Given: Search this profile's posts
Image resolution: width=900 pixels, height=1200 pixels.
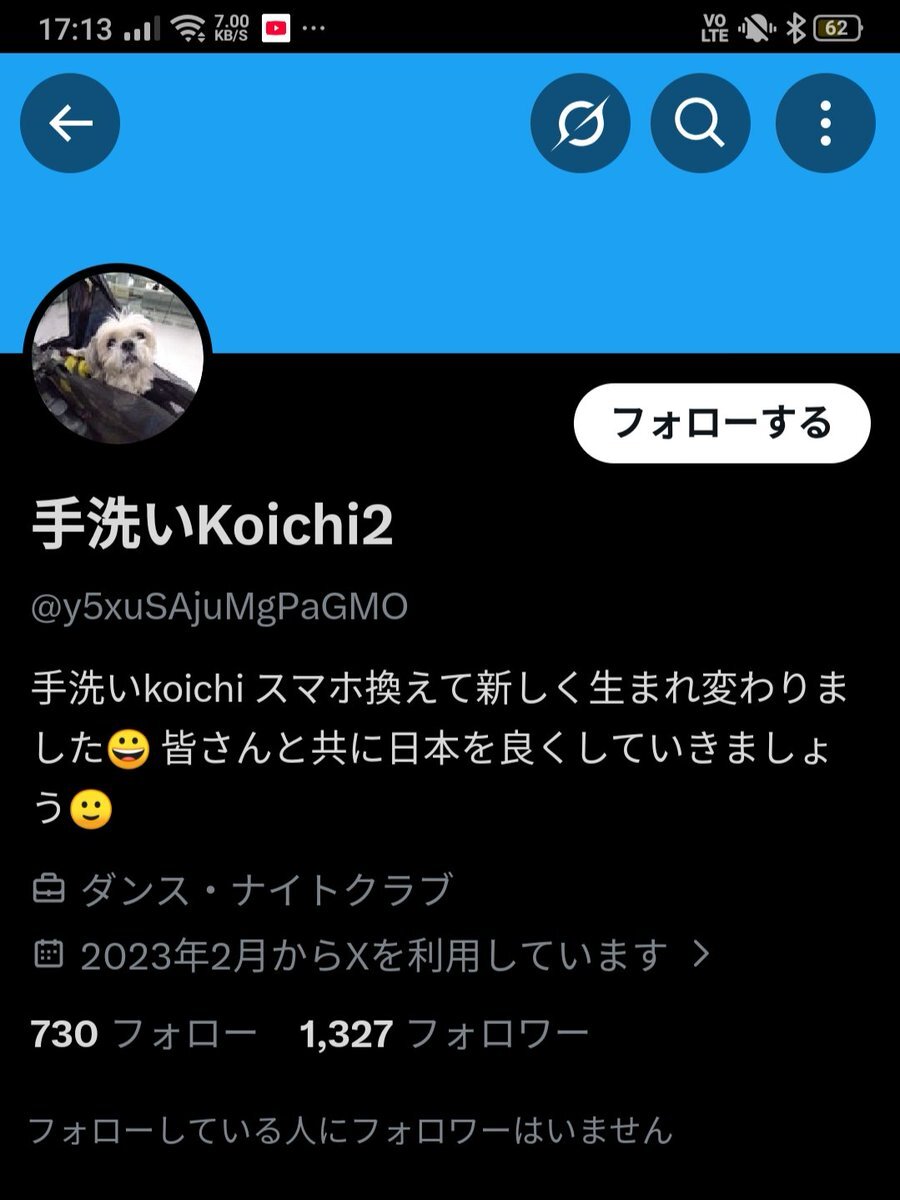Looking at the screenshot, I should 700,124.
